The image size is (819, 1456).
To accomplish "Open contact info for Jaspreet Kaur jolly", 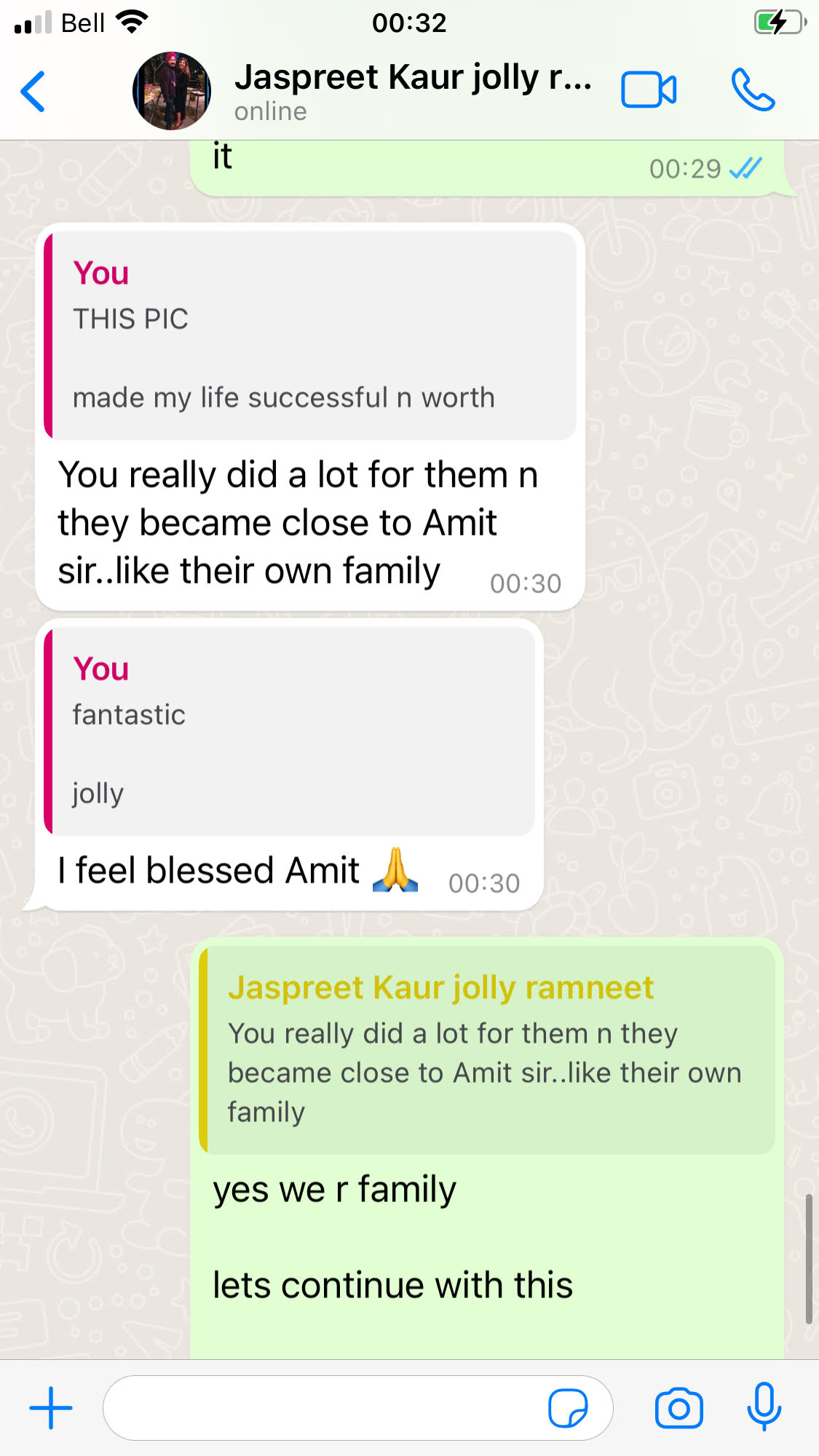I will 411,90.
